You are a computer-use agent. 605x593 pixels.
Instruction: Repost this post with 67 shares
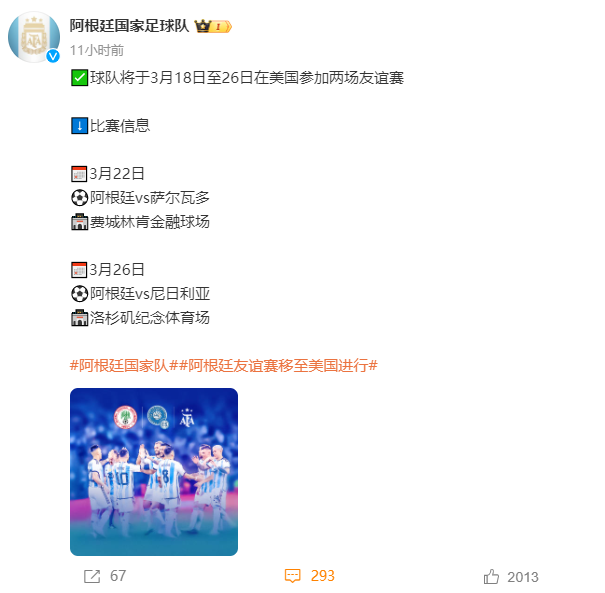104,576
